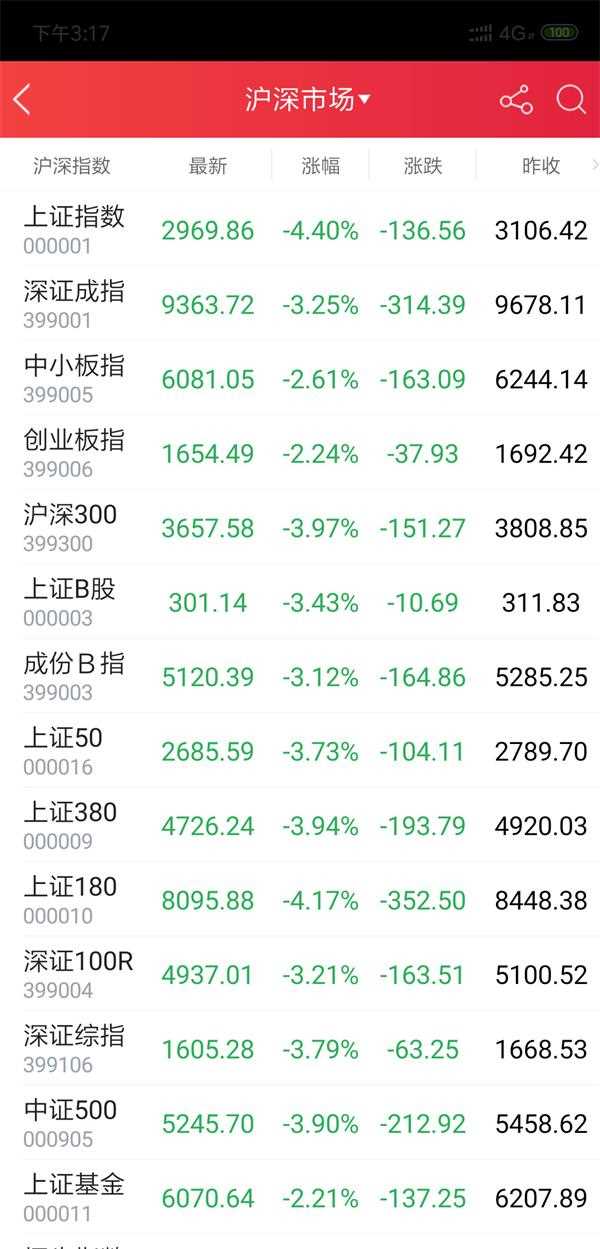Open the 上证基金 000011 row
The image size is (600, 1249).
pos(300,1198)
